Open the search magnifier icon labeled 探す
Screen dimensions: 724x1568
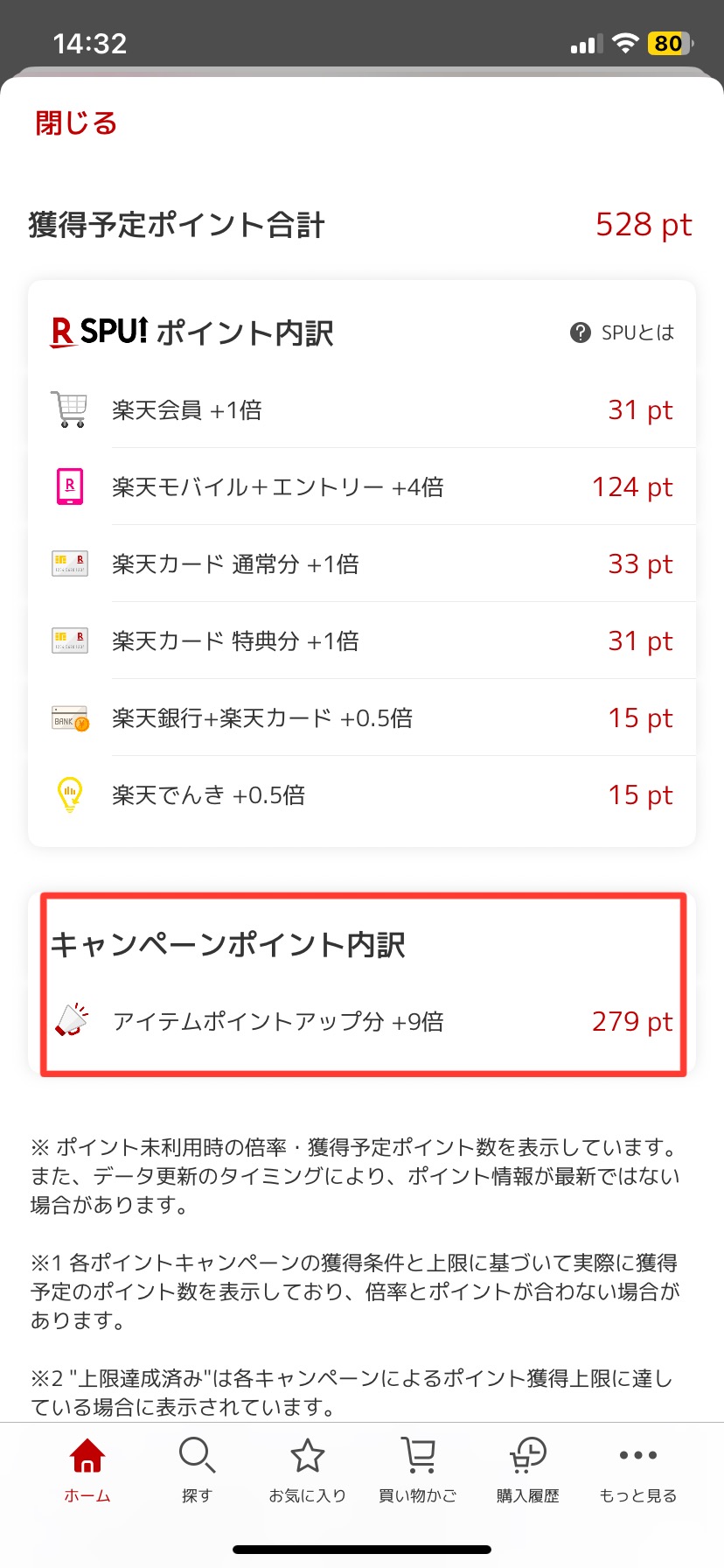[x=197, y=1470]
